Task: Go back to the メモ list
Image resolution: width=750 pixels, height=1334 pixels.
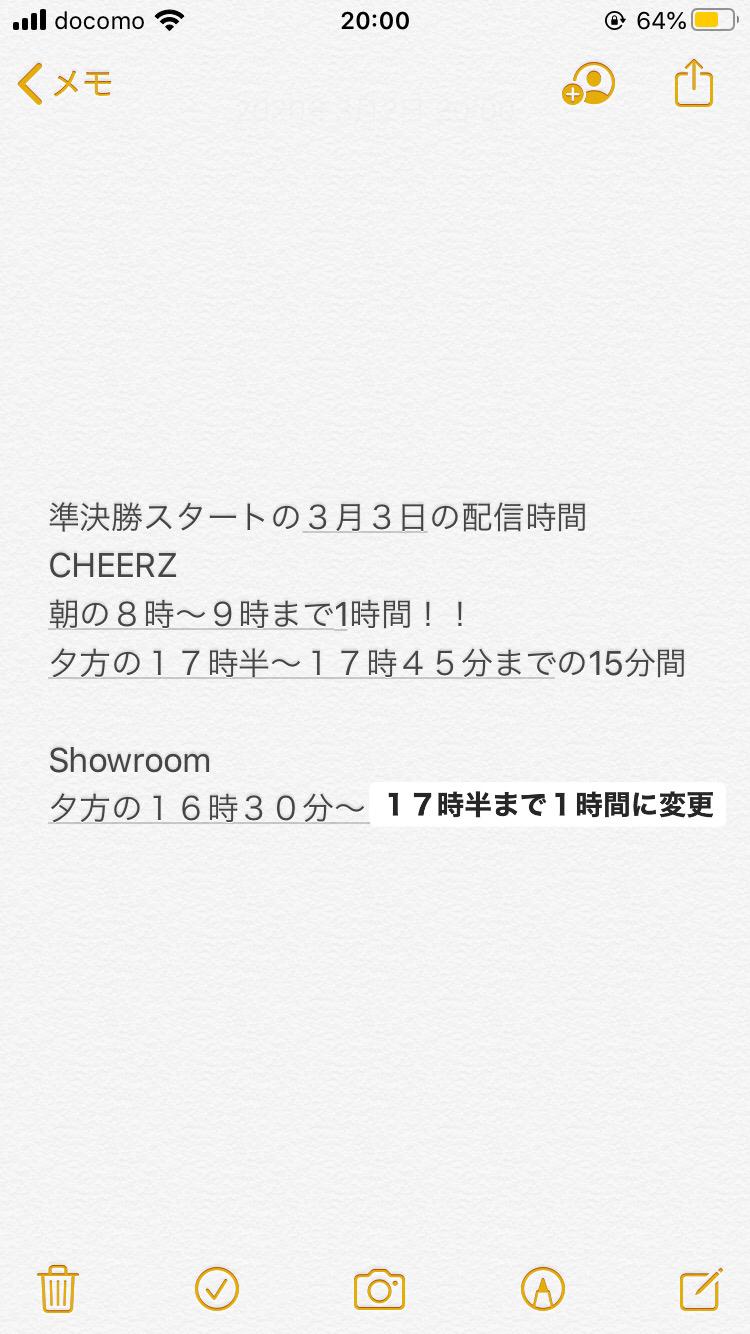Action: [64, 84]
